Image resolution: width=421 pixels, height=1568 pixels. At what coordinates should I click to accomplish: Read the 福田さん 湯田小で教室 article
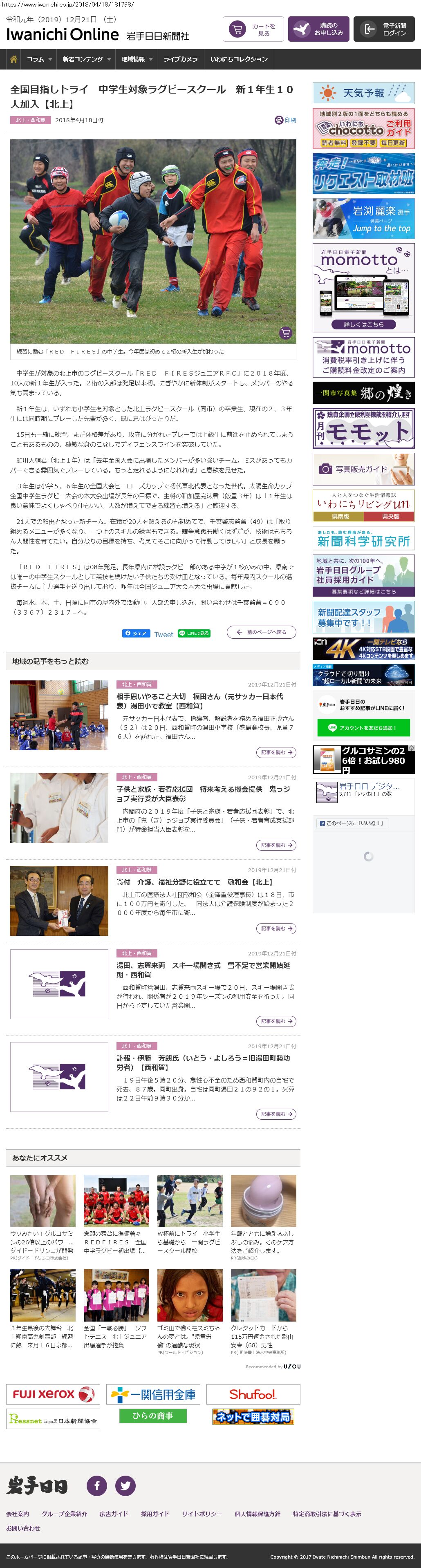click(199, 700)
